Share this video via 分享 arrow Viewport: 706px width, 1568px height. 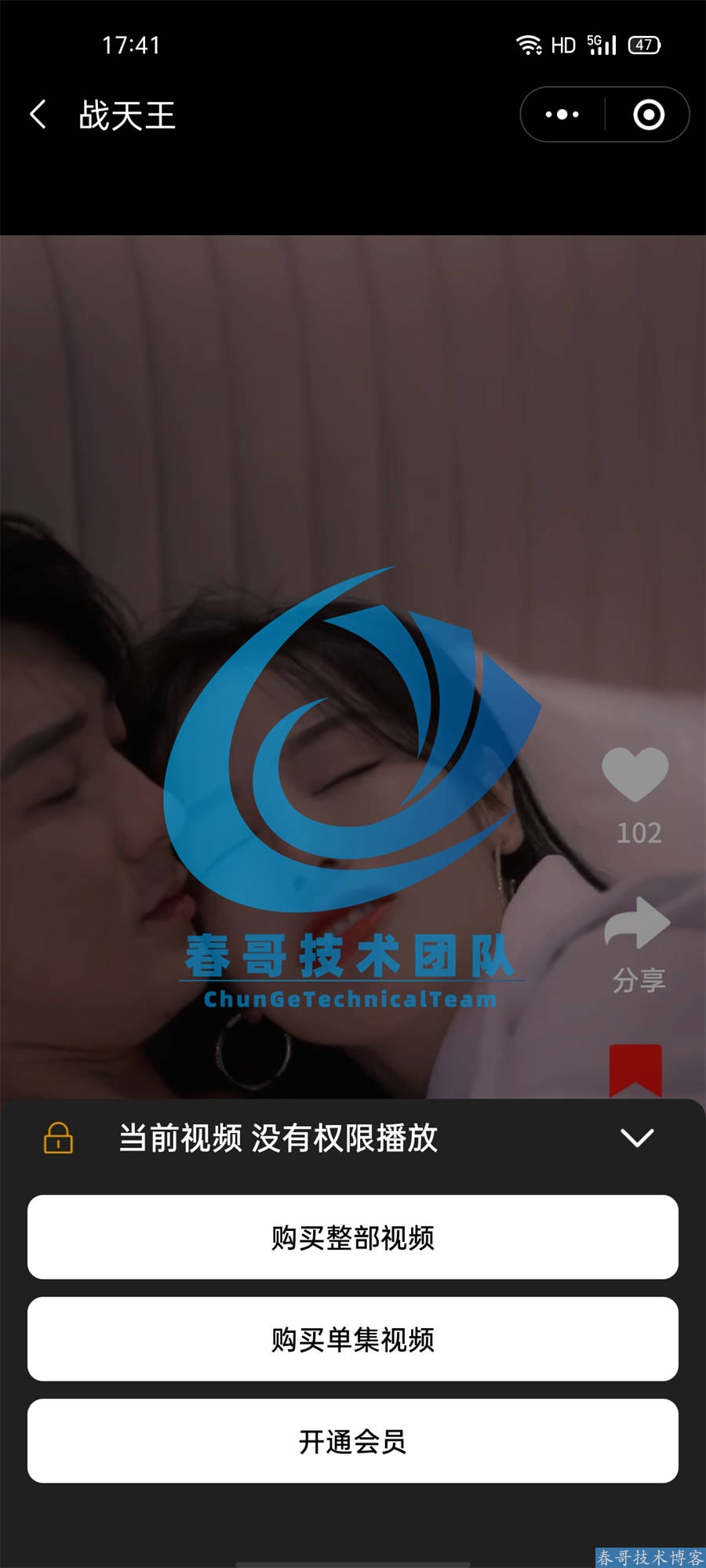coord(637,924)
